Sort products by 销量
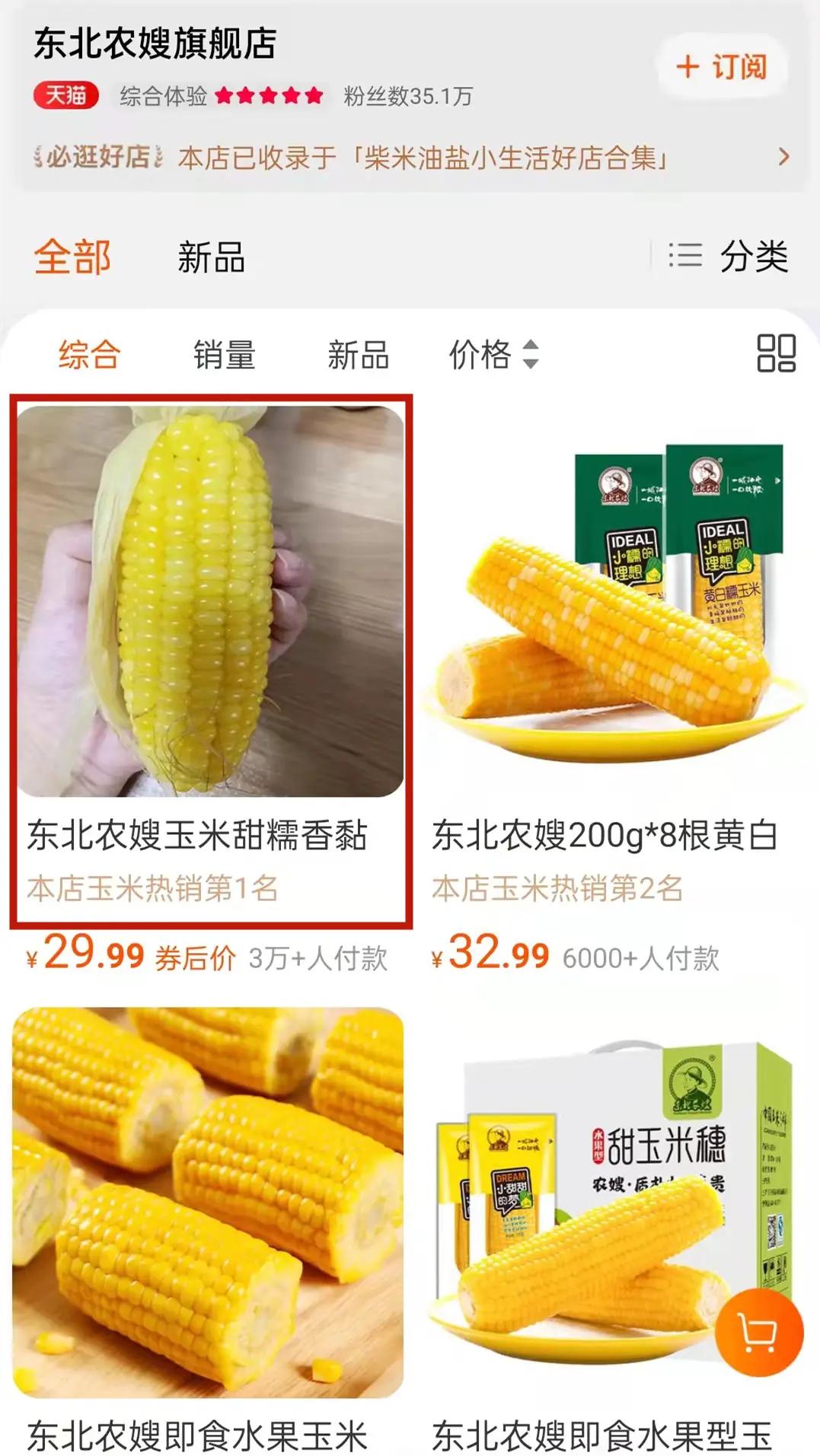 pyautogui.click(x=224, y=355)
